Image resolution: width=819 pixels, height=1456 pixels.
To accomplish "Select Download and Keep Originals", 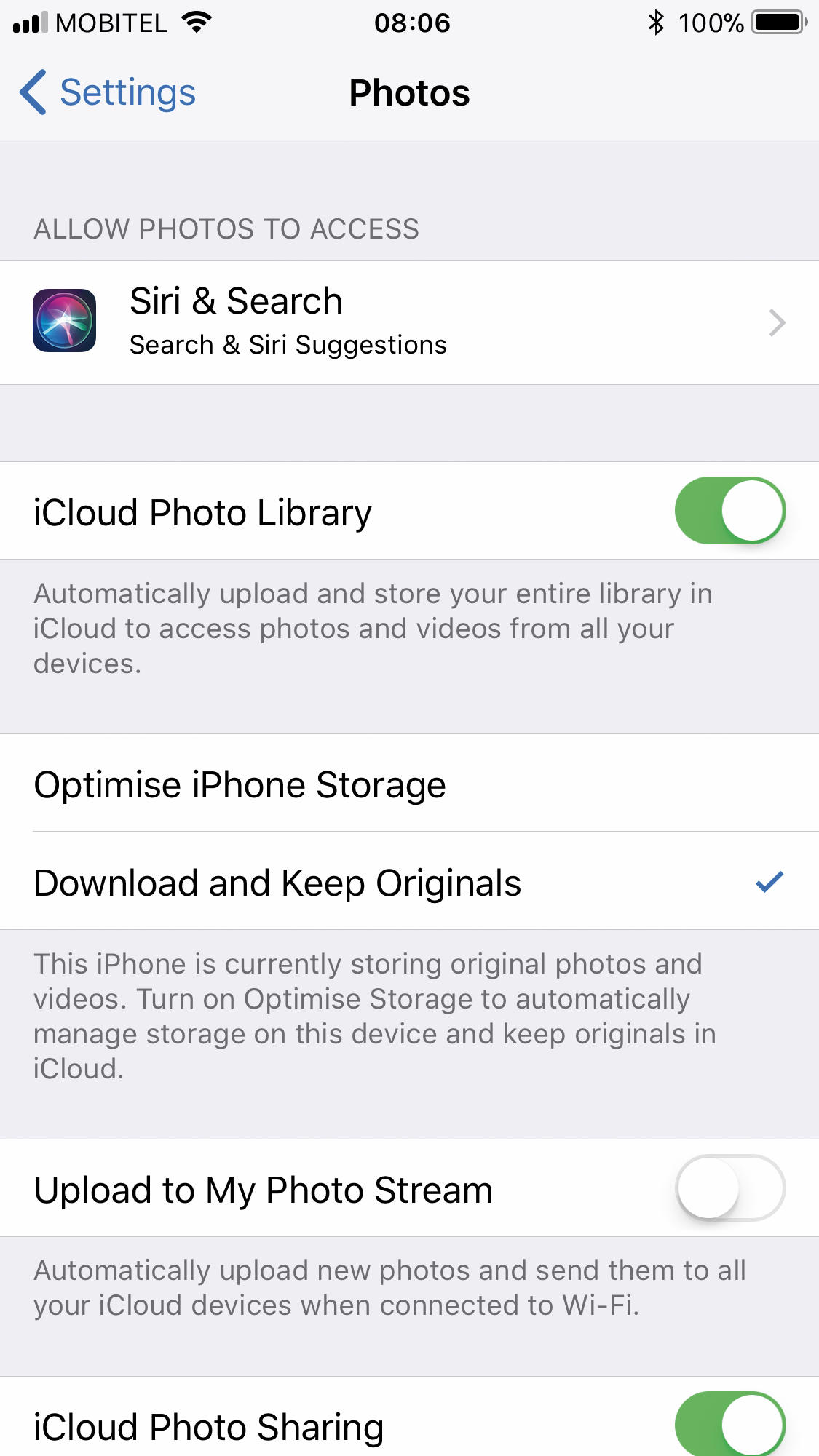I will [408, 882].
